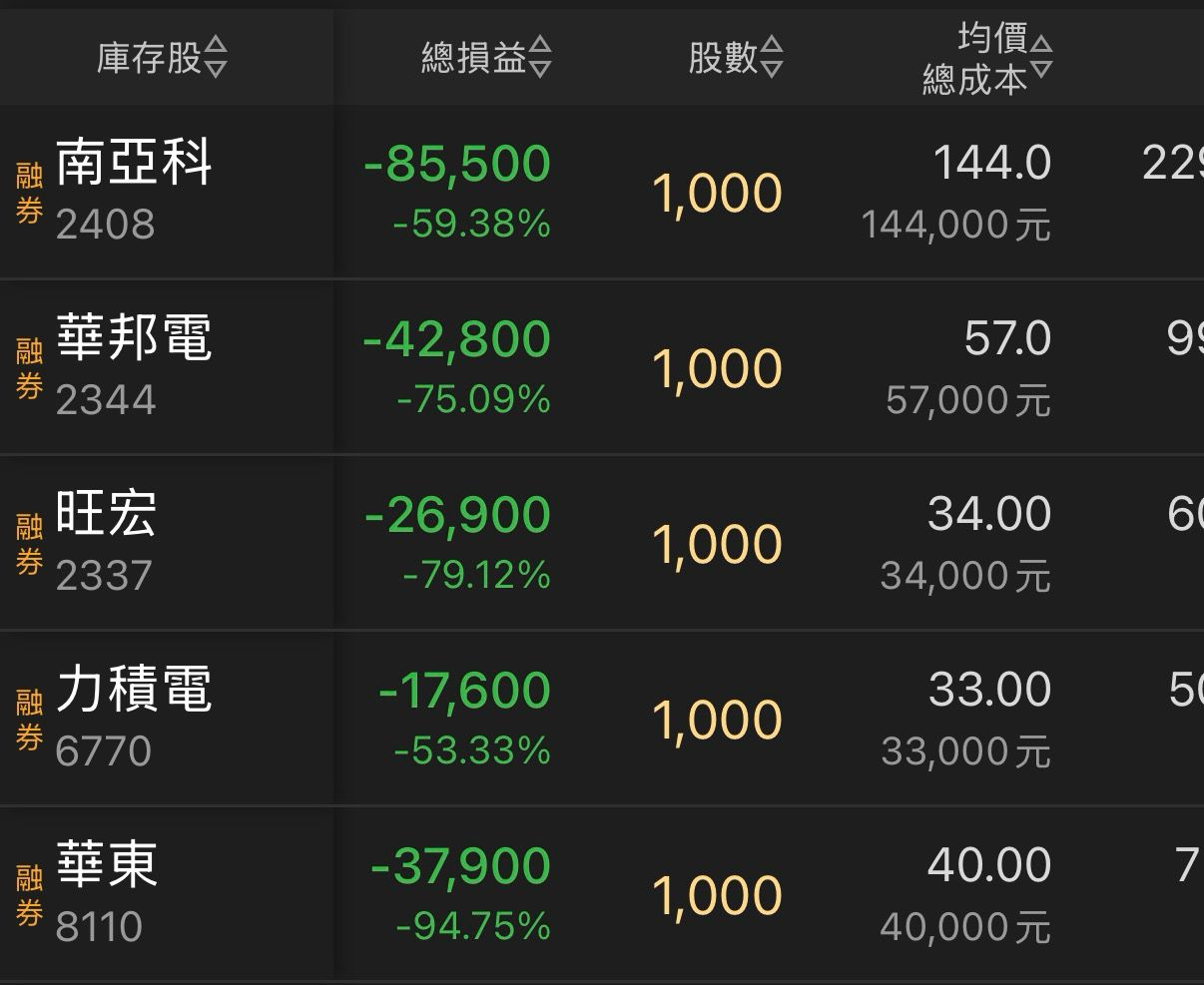Open the 華東 8110 holding row

[x=108, y=894]
